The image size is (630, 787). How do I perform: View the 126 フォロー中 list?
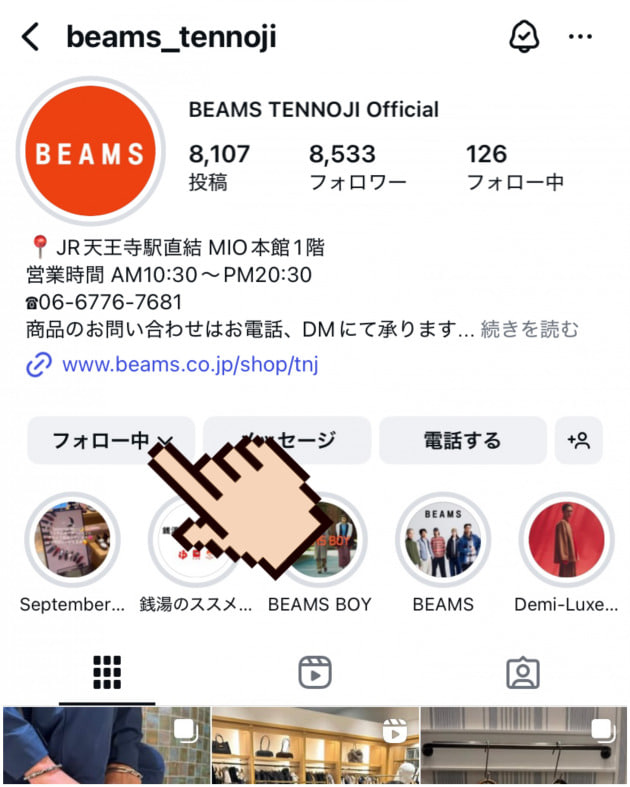tap(514, 166)
